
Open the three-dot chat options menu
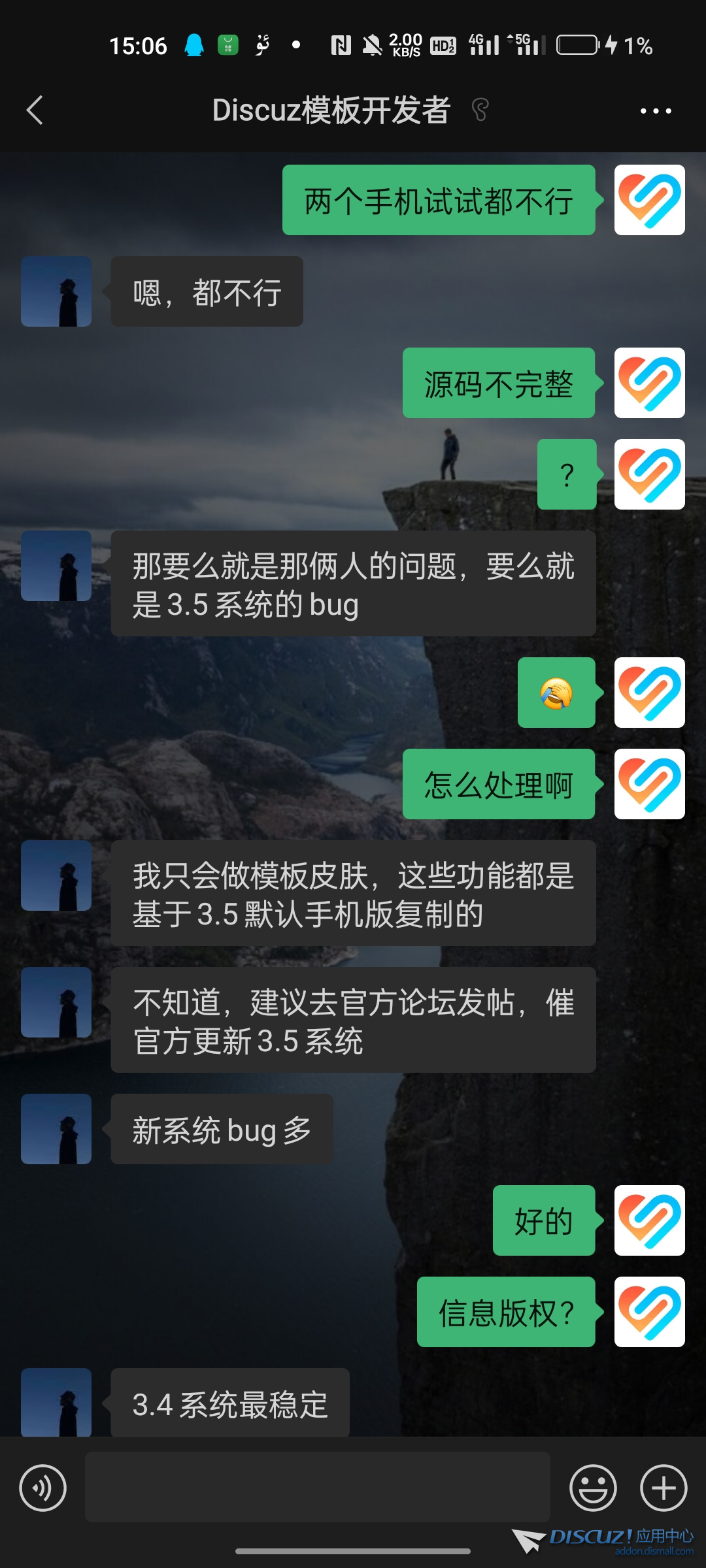coord(656,111)
